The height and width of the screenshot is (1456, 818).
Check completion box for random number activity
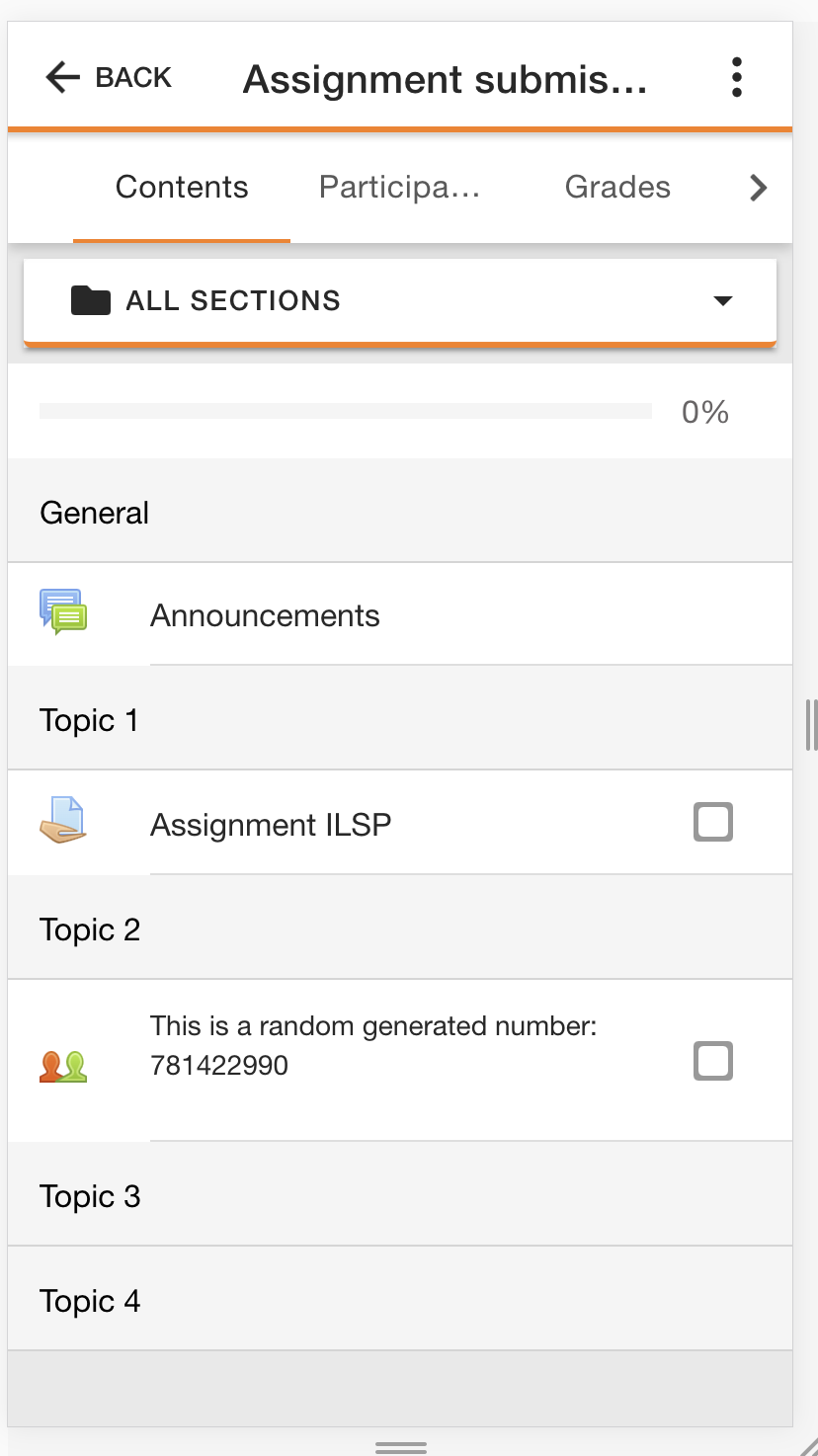713,1061
